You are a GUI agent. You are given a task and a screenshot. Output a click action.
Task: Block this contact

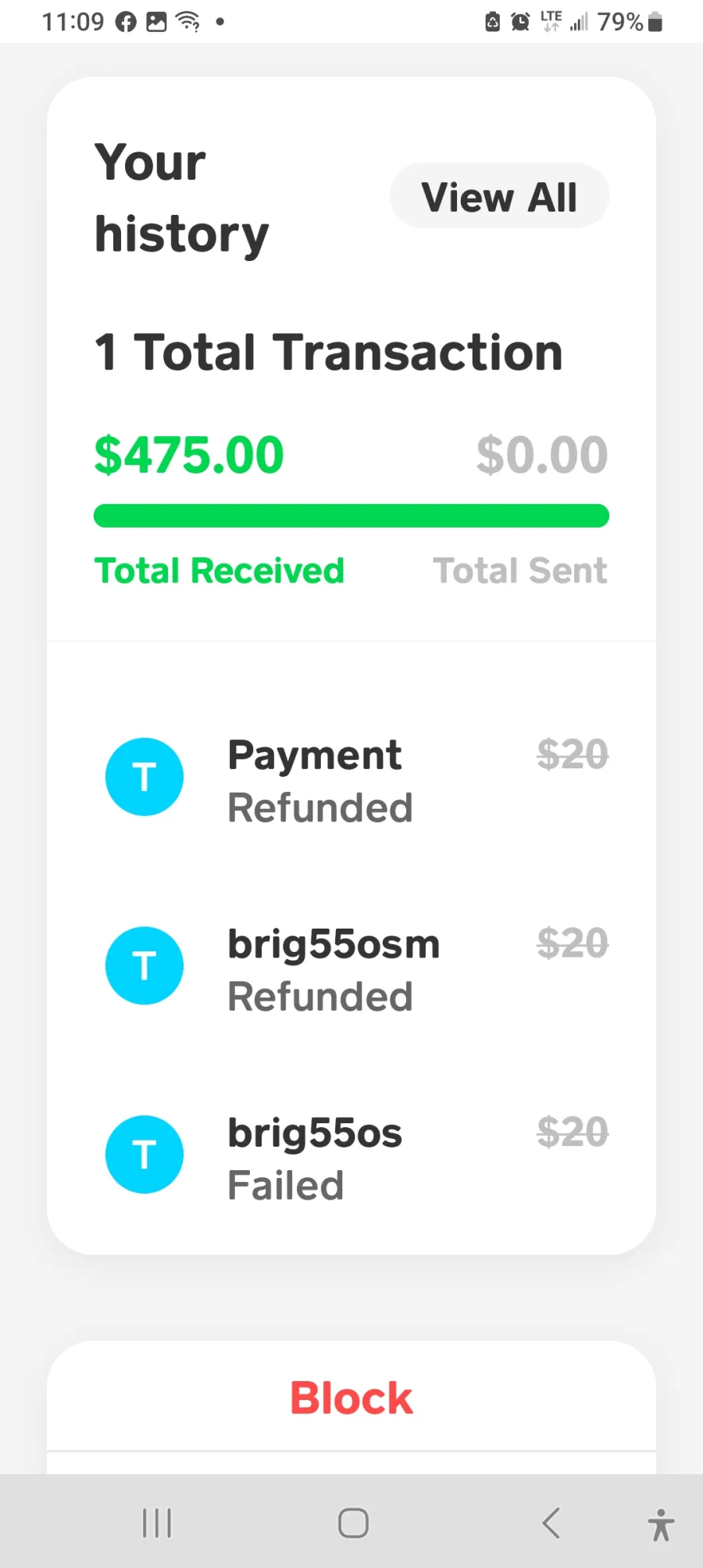tap(351, 1398)
